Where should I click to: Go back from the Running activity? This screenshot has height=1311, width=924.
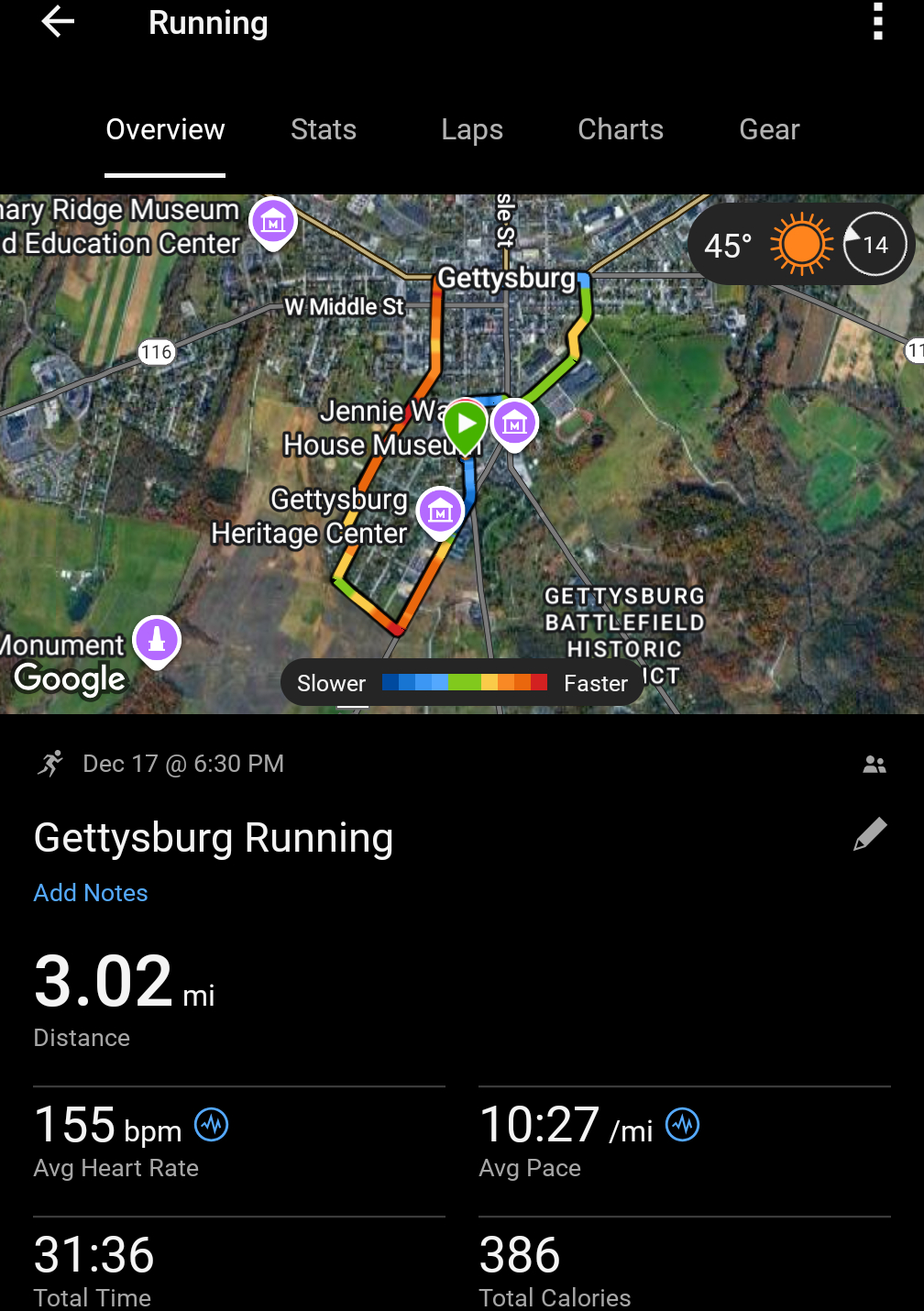(57, 22)
